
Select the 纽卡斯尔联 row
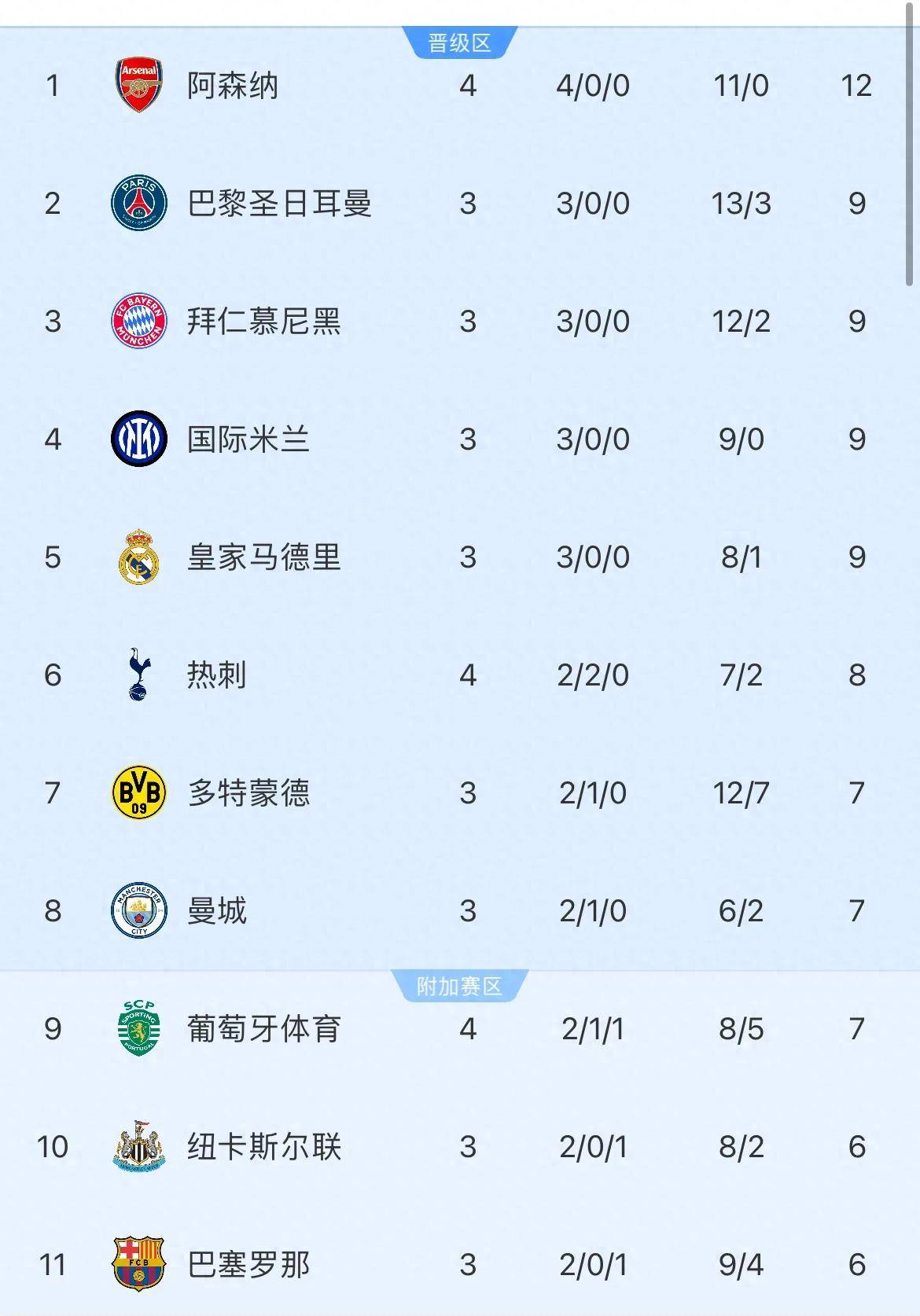click(263, 1147)
